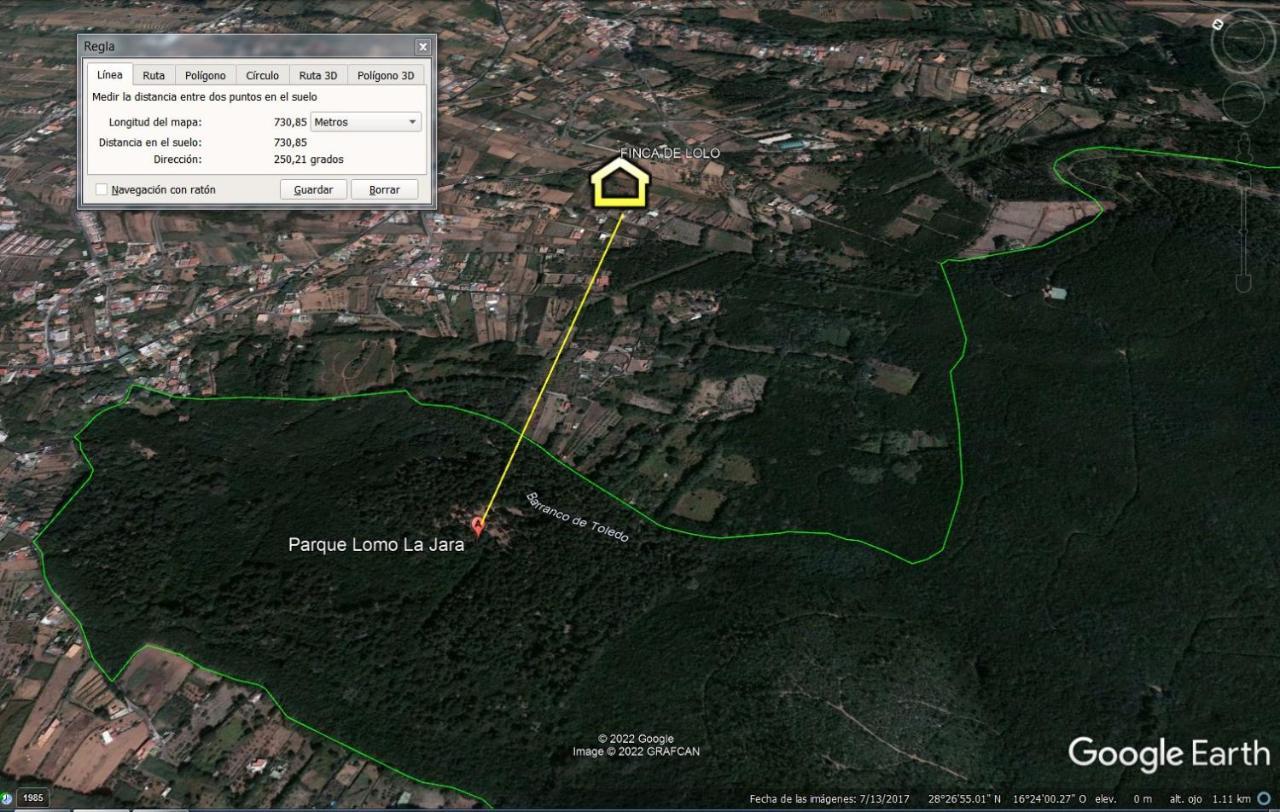Open the Ruta 3D tab
1280x812 pixels.
point(318,75)
